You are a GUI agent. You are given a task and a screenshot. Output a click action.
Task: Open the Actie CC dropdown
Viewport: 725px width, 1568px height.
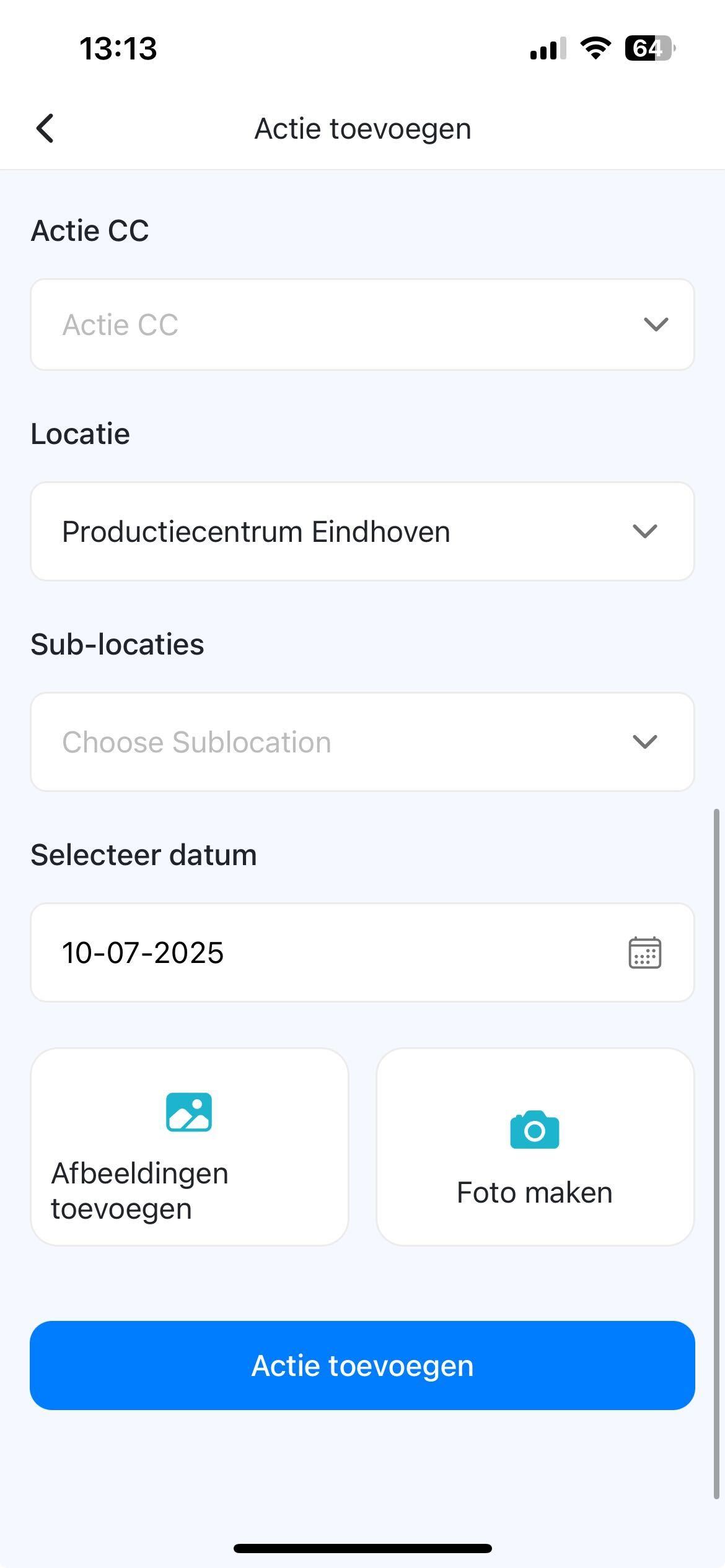362,324
